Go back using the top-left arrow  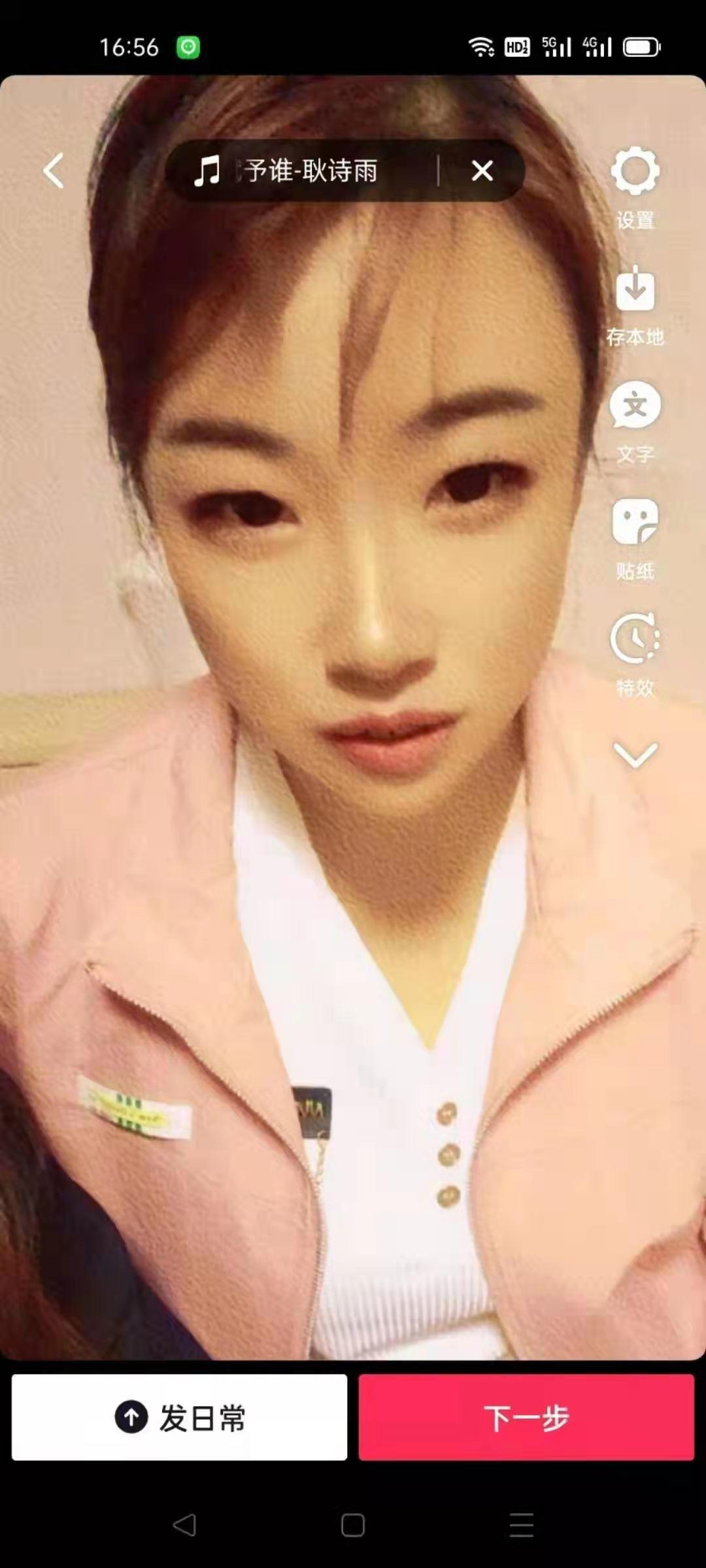pos(54,171)
